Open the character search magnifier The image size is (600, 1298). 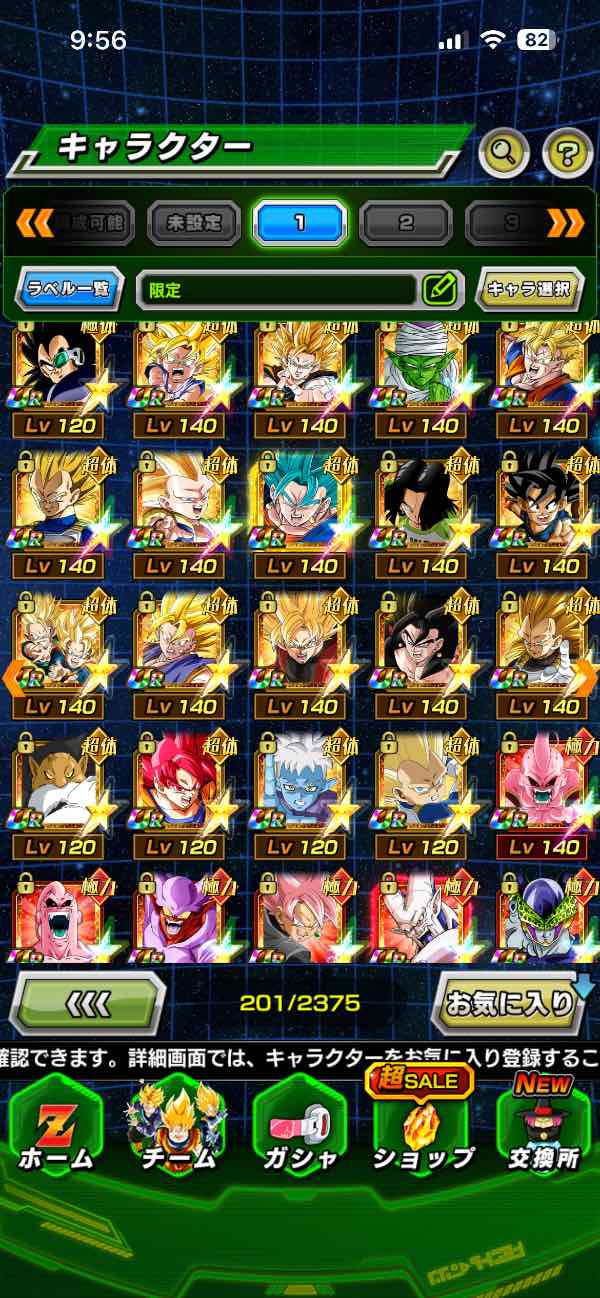tap(506, 153)
